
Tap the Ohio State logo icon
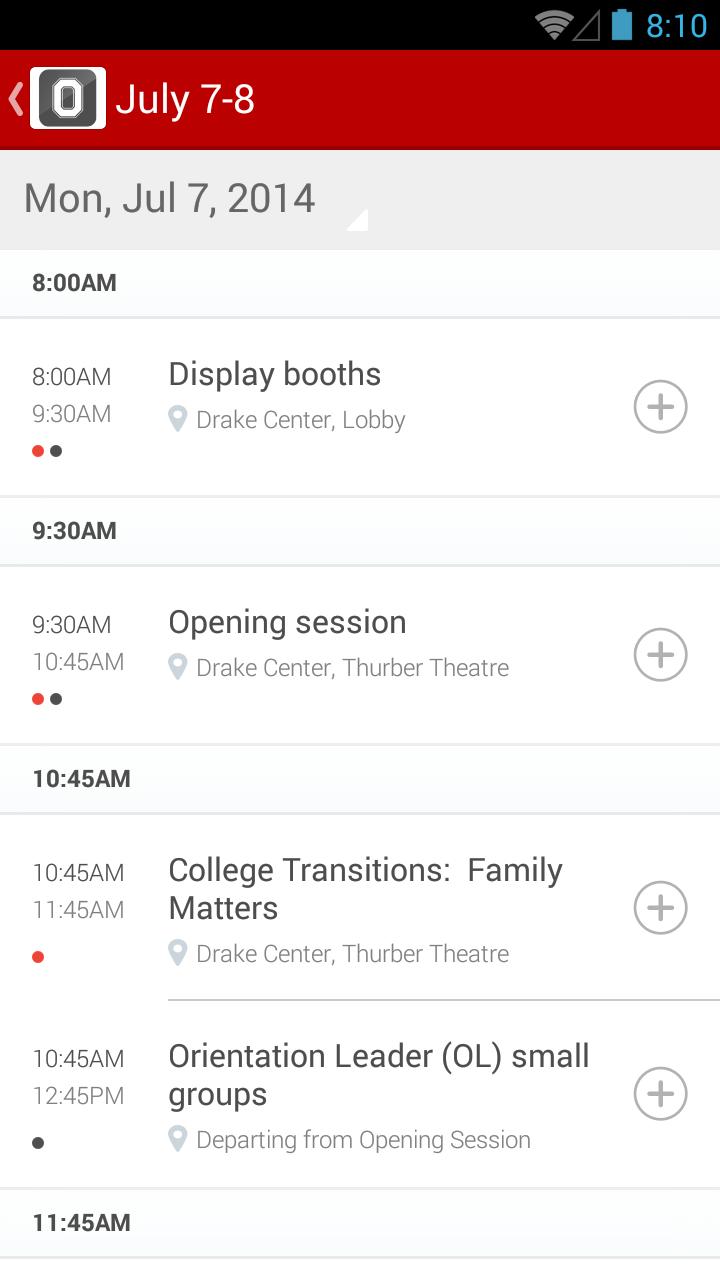(x=69, y=98)
